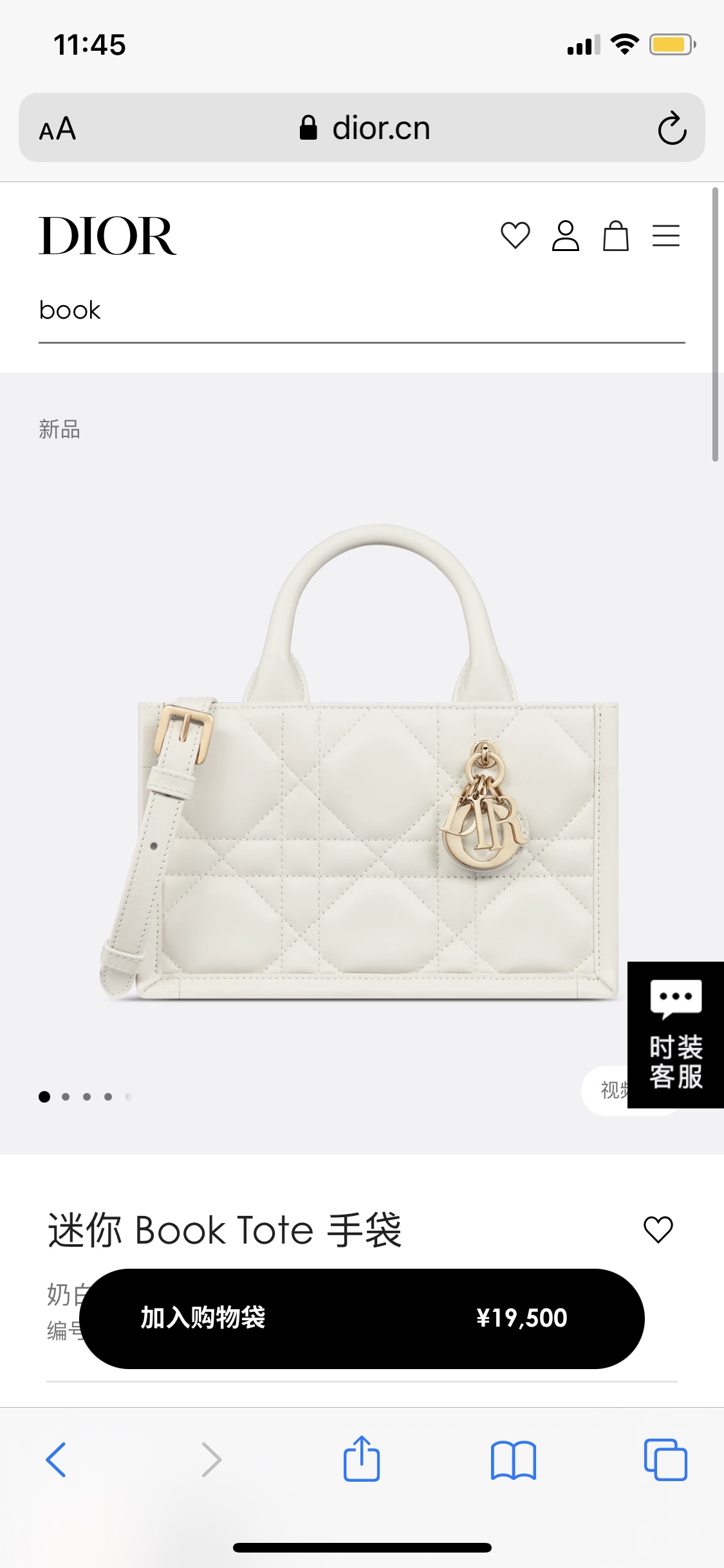The height and width of the screenshot is (1568, 724).
Task: Open 时装客服 customer service chat
Action: (x=676, y=1034)
